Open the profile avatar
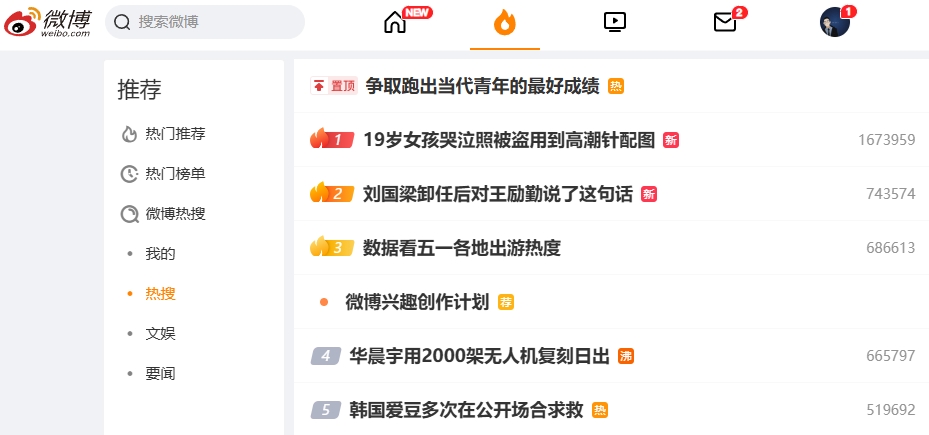Screen dimensions: 929x435 pos(835,23)
